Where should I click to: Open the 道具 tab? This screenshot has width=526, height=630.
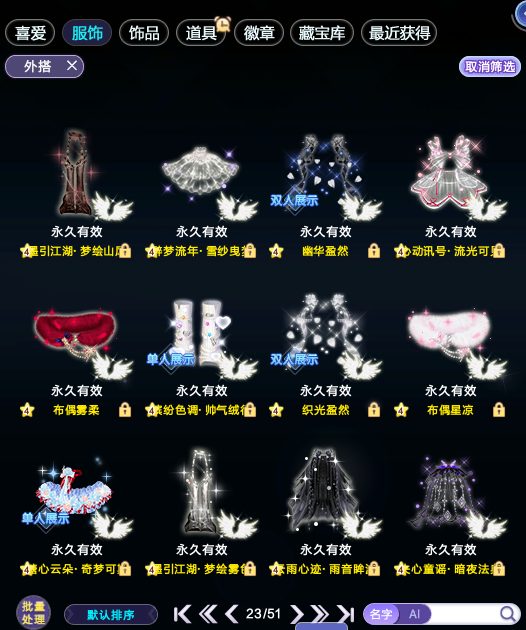[201, 33]
